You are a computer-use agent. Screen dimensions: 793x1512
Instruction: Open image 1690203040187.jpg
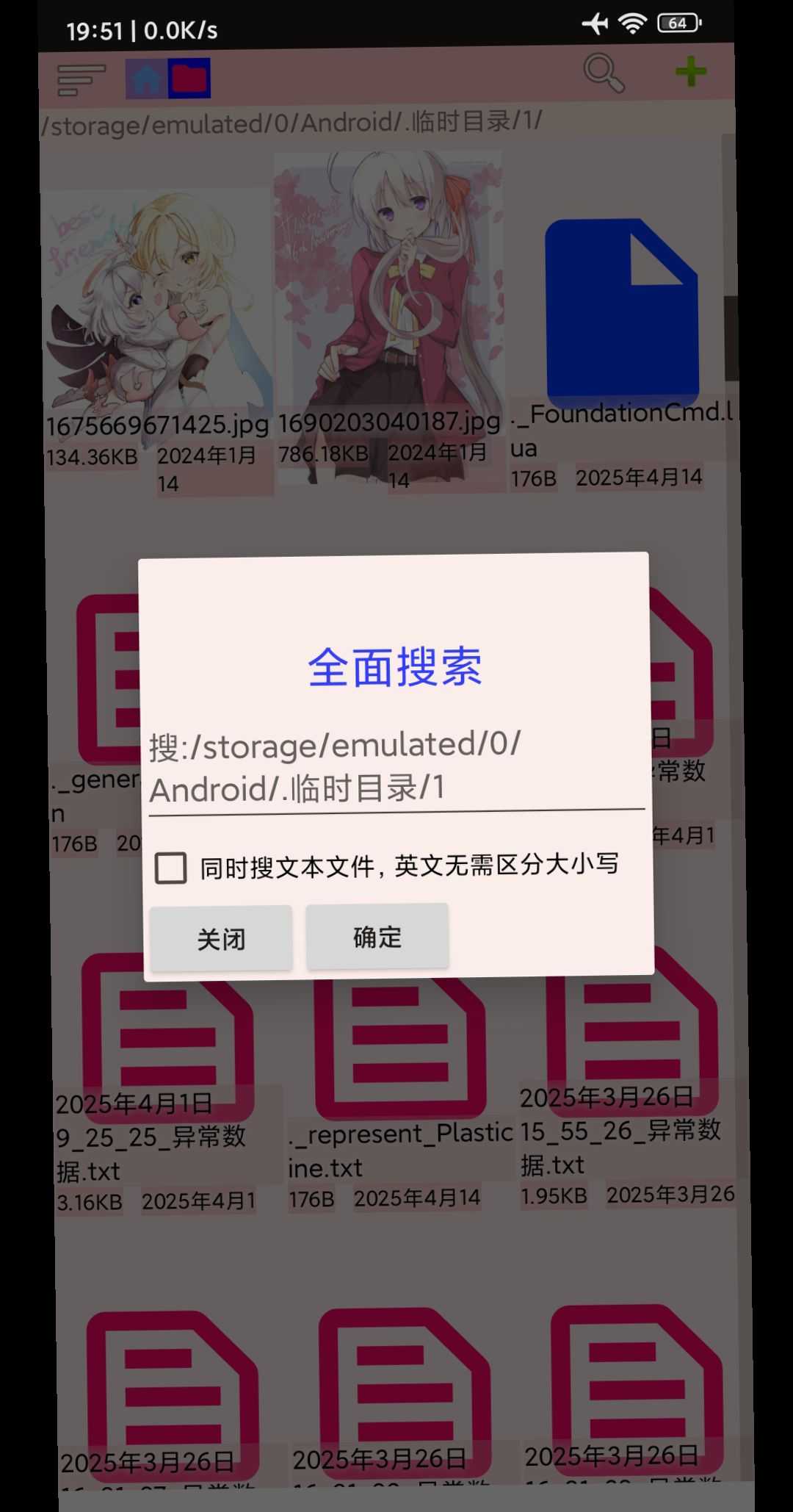(x=389, y=294)
